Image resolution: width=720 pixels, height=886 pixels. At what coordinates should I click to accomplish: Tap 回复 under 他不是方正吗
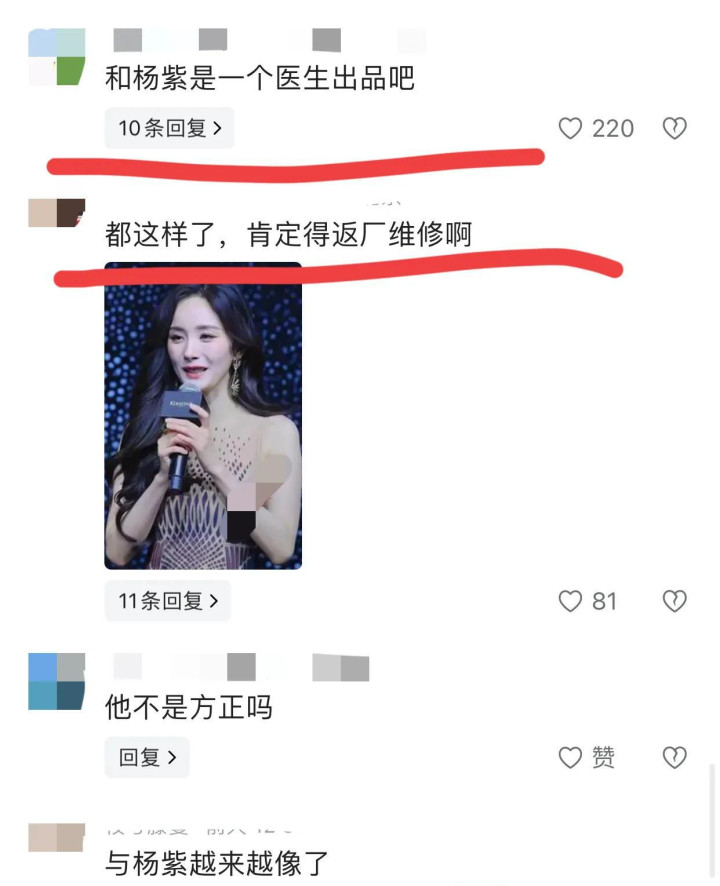pos(147,758)
